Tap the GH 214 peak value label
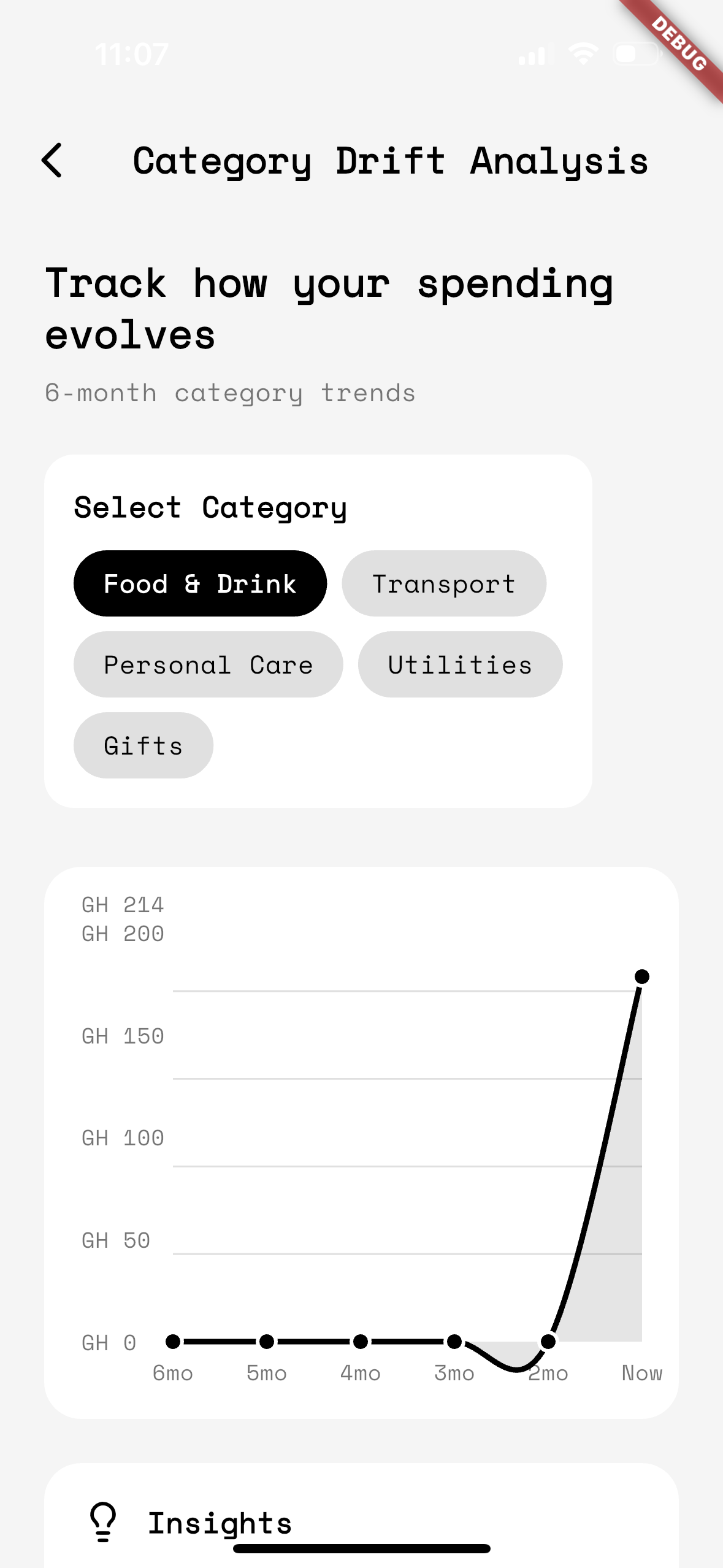The width and height of the screenshot is (723, 1568). click(x=123, y=904)
